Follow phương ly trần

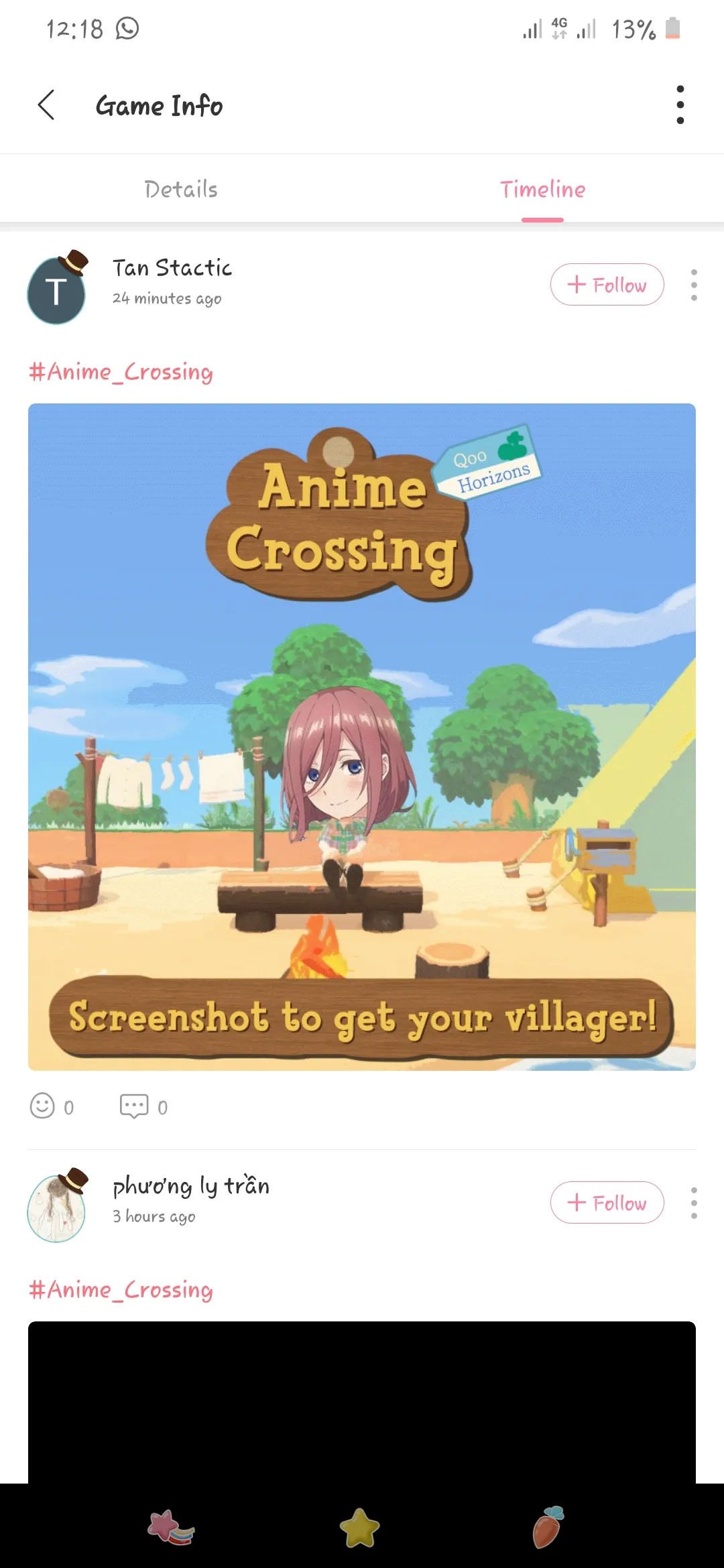click(607, 1203)
